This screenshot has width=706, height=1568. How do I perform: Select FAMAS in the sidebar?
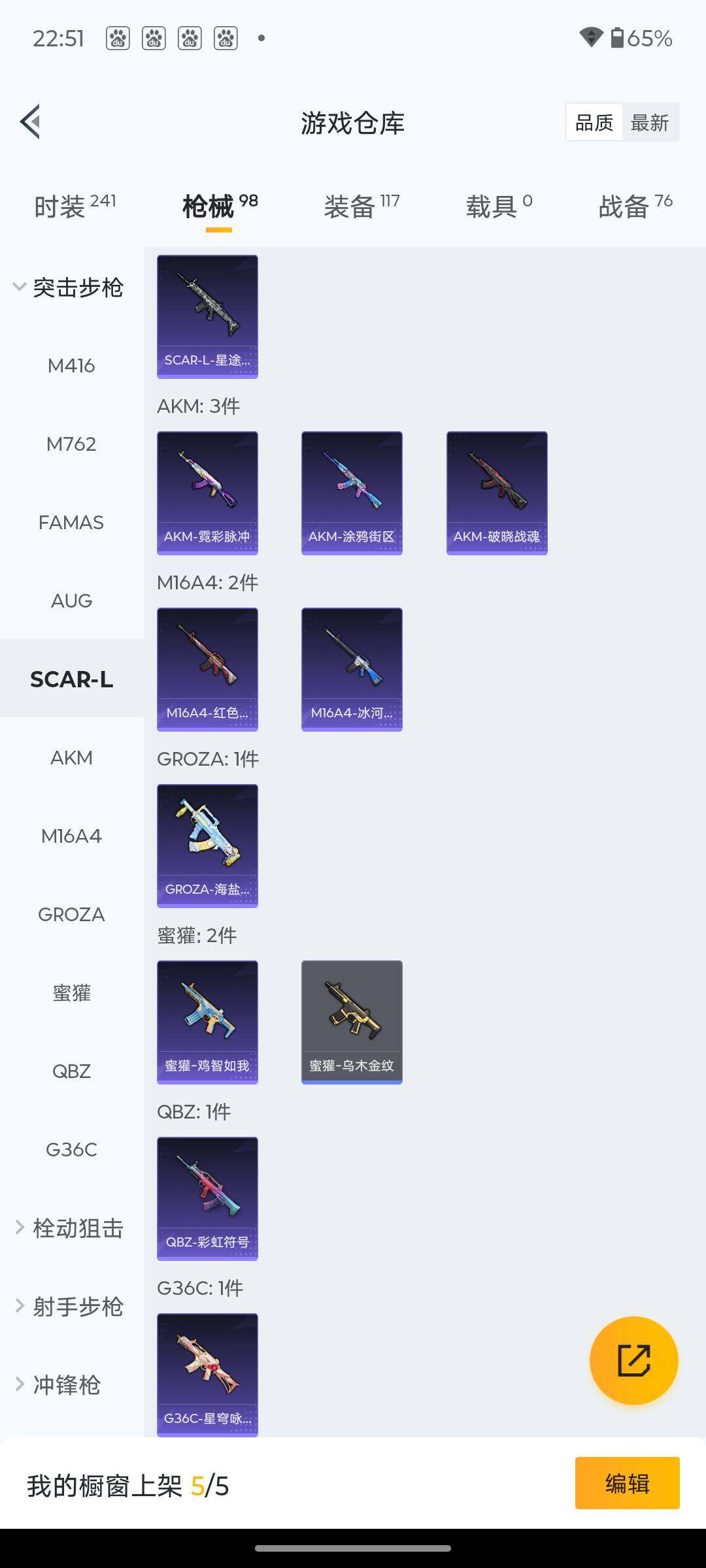click(x=71, y=523)
